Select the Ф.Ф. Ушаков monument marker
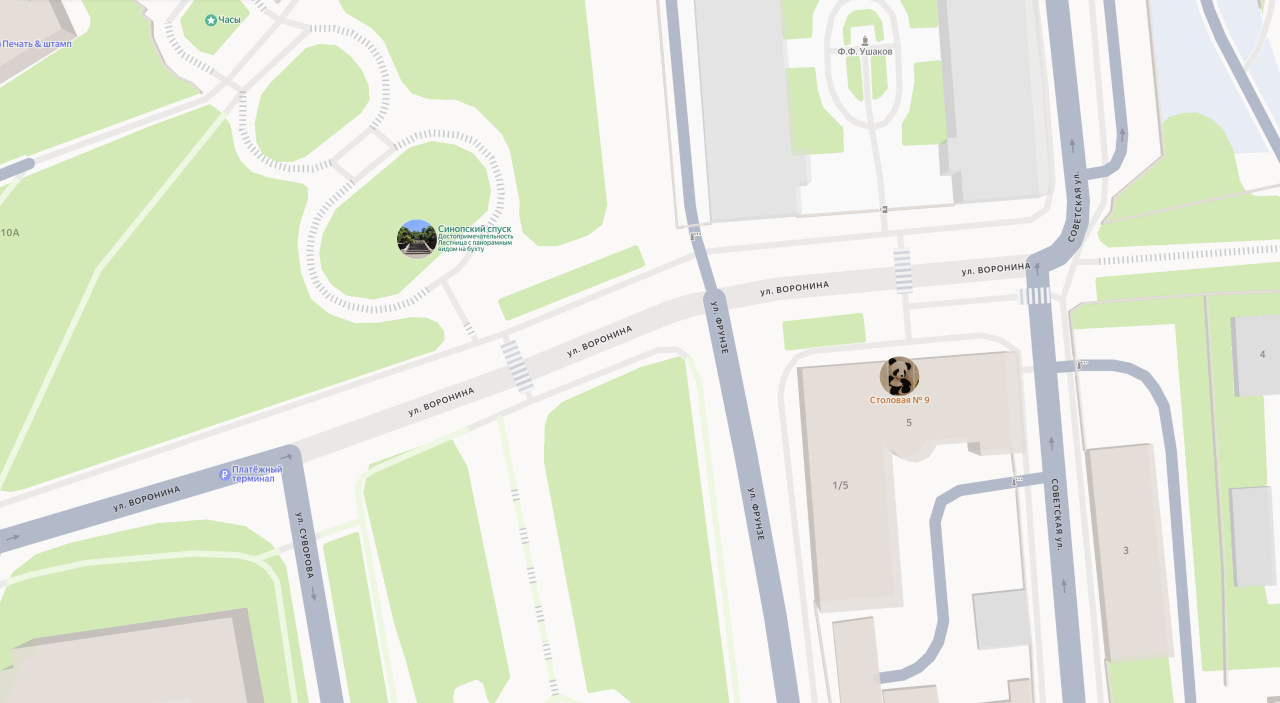 [865, 41]
